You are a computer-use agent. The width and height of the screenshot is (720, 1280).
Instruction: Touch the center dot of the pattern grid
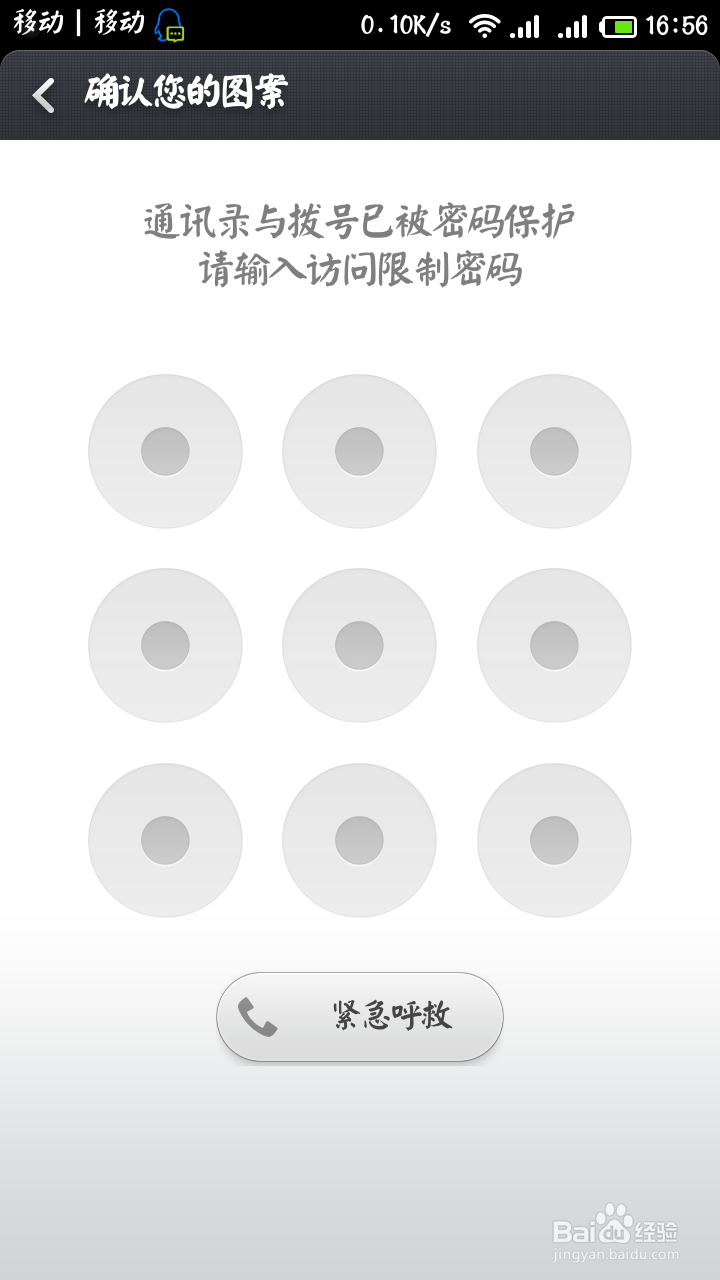359,645
